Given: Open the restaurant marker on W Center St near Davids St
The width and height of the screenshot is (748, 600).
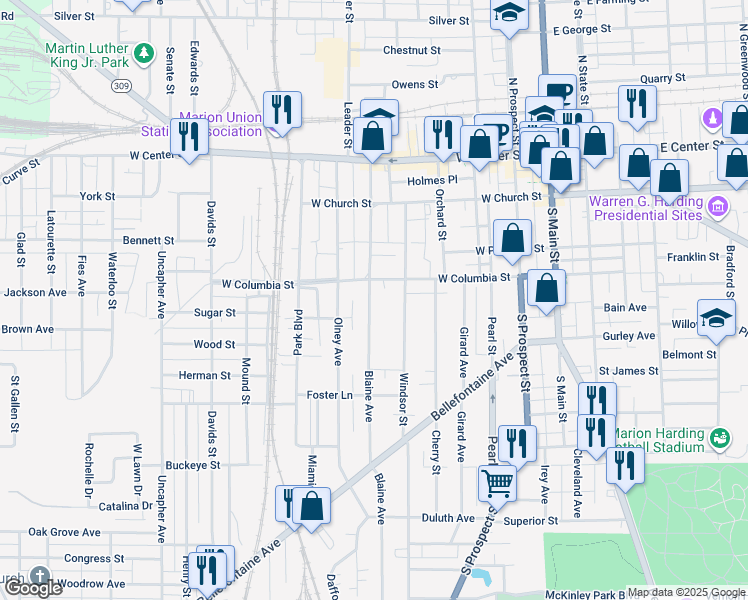Looking at the screenshot, I should point(189,137).
